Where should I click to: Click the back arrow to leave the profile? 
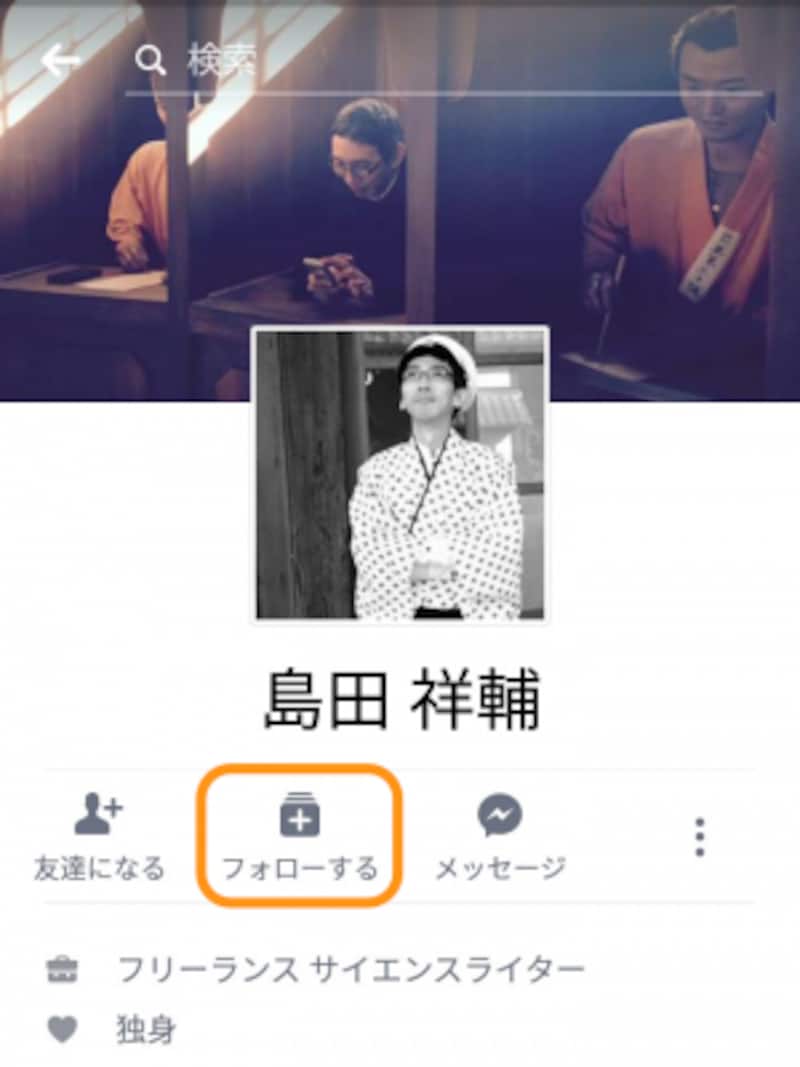point(58,57)
